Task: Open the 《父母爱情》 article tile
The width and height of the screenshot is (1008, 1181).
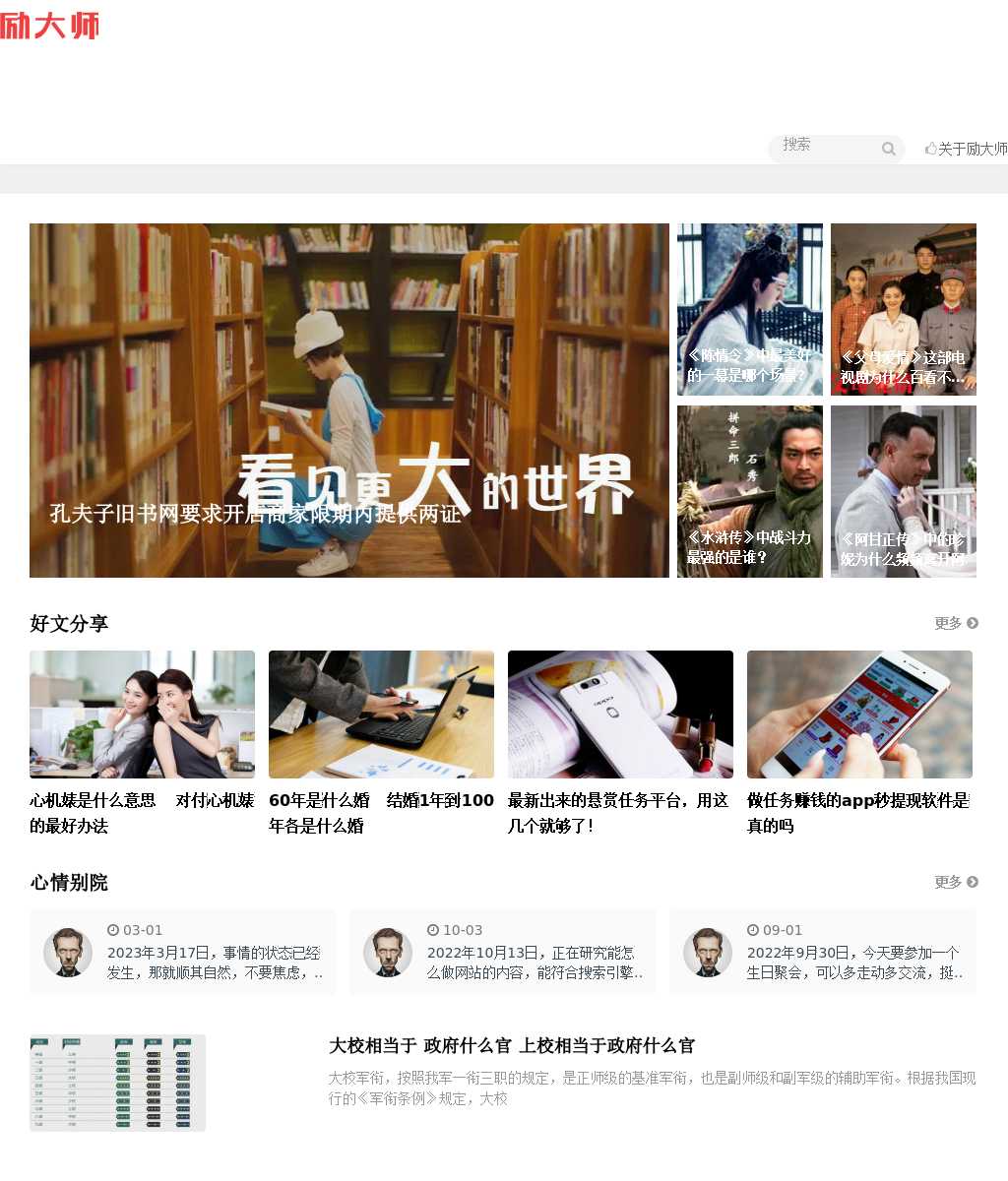Action: click(x=903, y=309)
